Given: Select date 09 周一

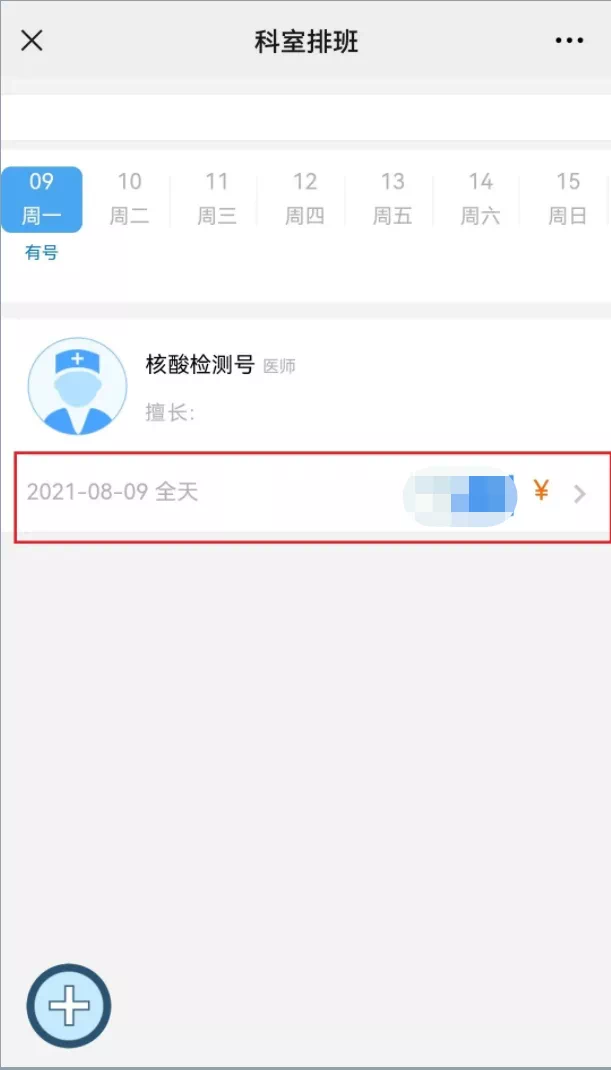Looking at the screenshot, I should pyautogui.click(x=42, y=199).
